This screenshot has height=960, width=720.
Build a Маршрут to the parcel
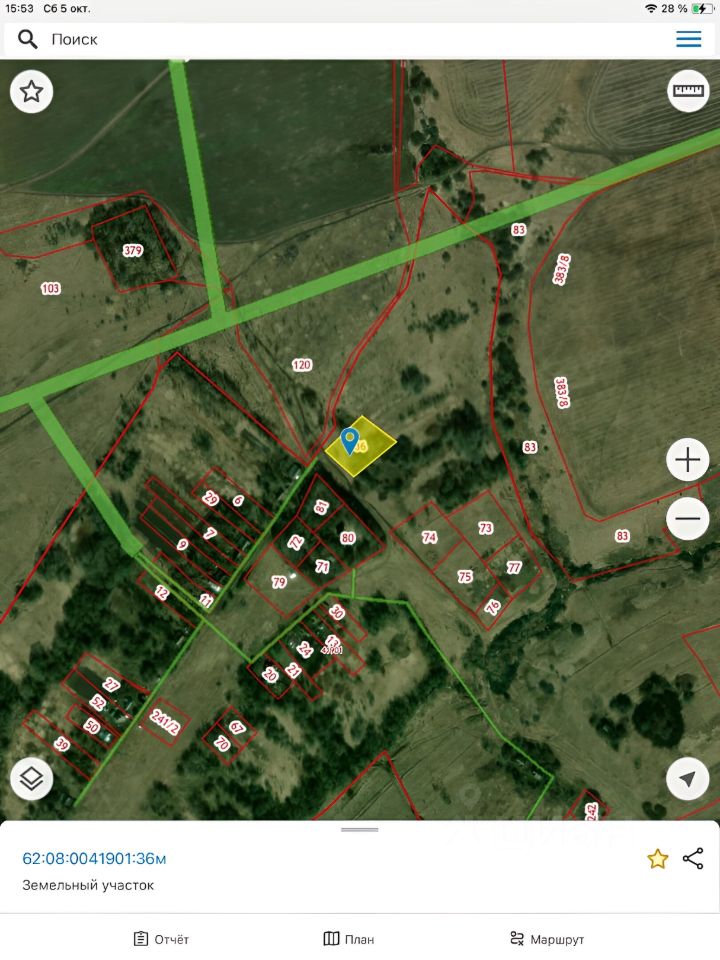click(x=546, y=939)
